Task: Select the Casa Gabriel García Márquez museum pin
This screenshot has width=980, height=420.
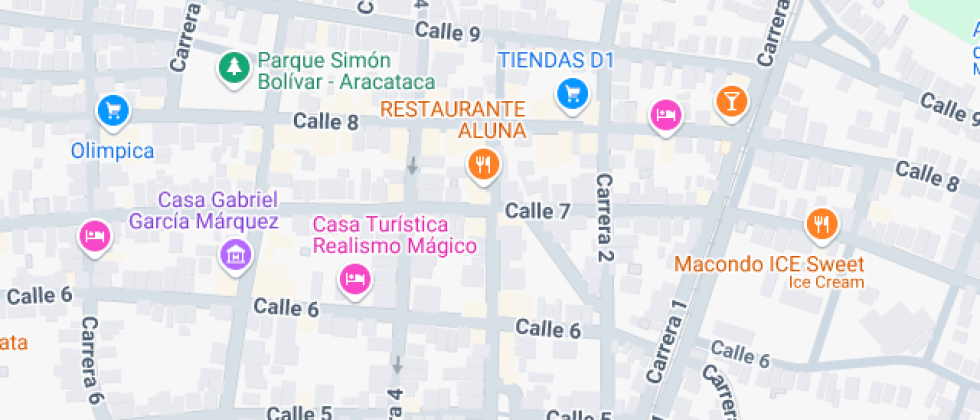Action: pos(236,254)
